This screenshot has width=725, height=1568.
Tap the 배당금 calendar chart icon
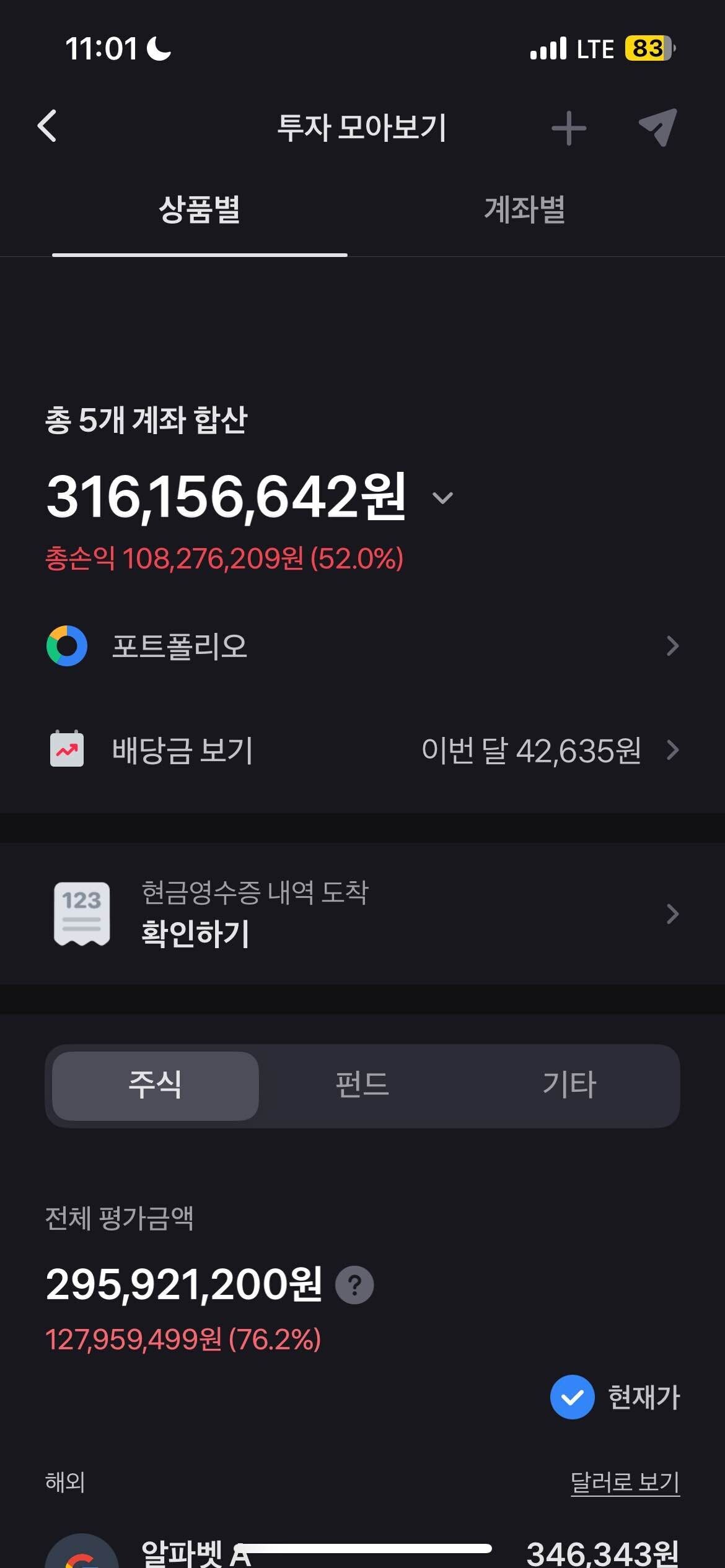[68, 750]
